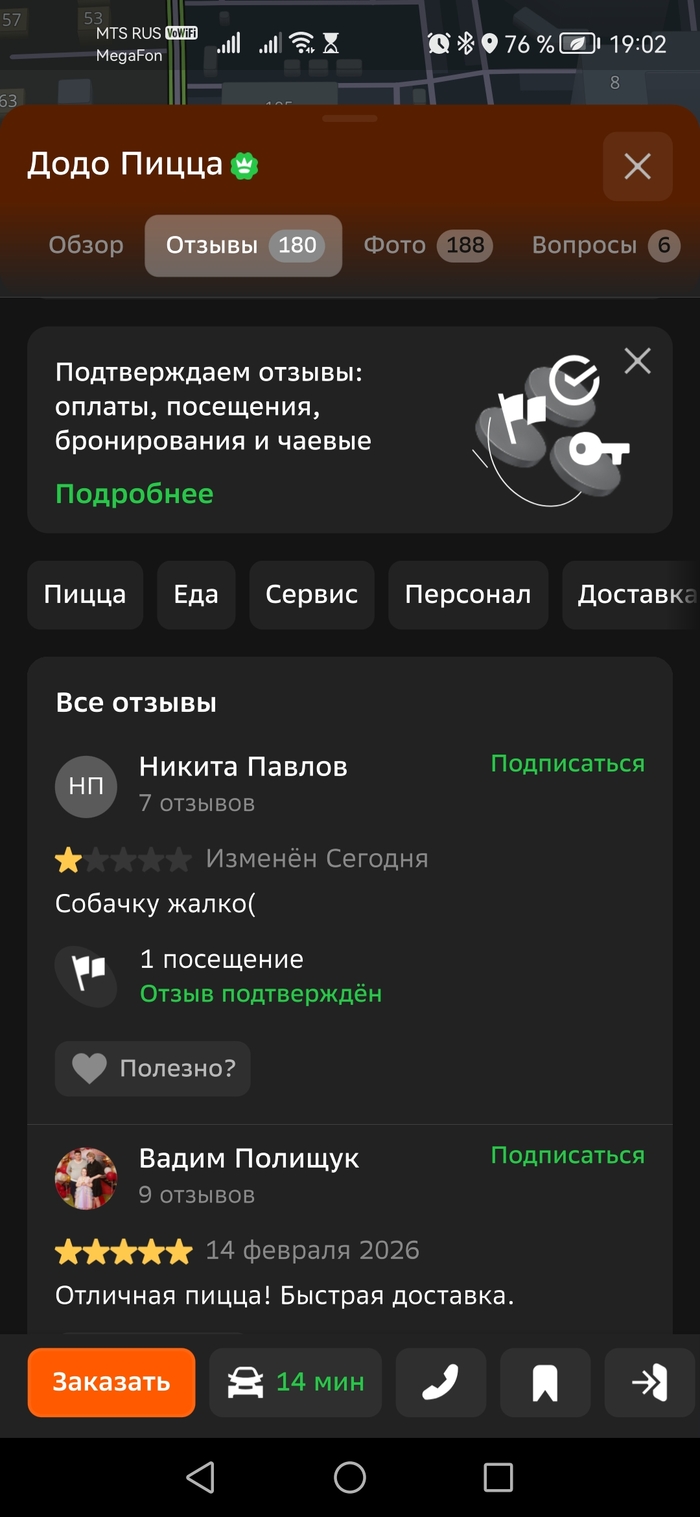Build the 14 мин car route

(x=295, y=1382)
